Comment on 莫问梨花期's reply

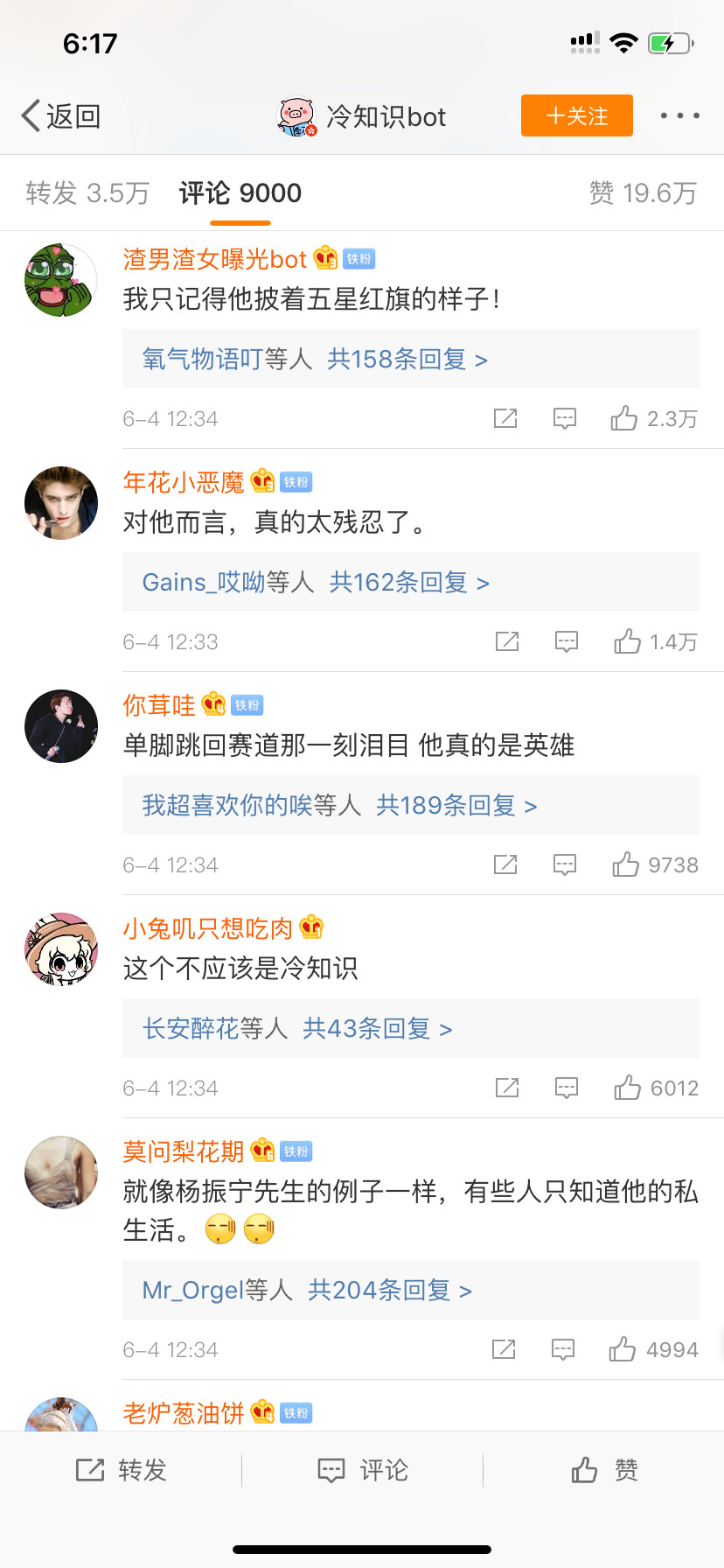(x=563, y=1349)
